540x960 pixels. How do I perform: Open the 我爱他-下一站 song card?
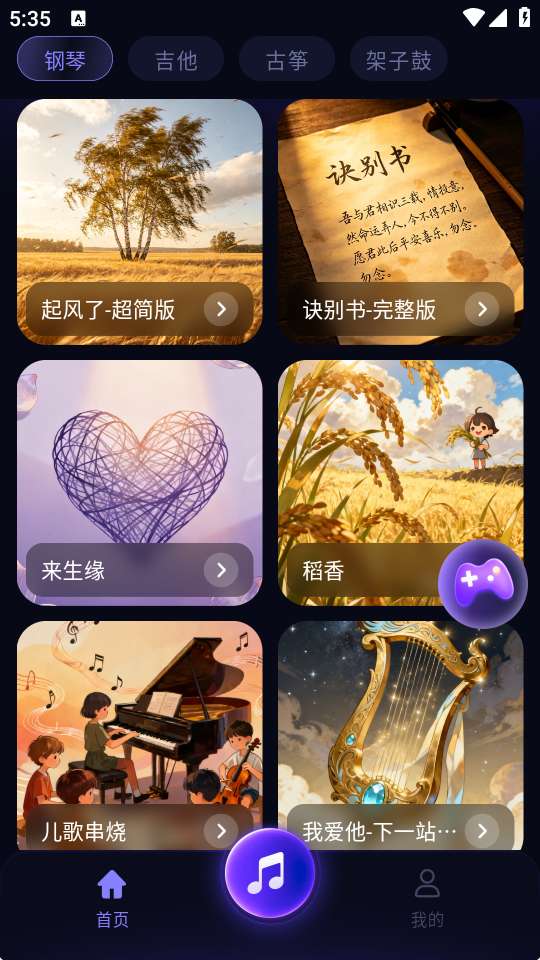[x=400, y=735]
